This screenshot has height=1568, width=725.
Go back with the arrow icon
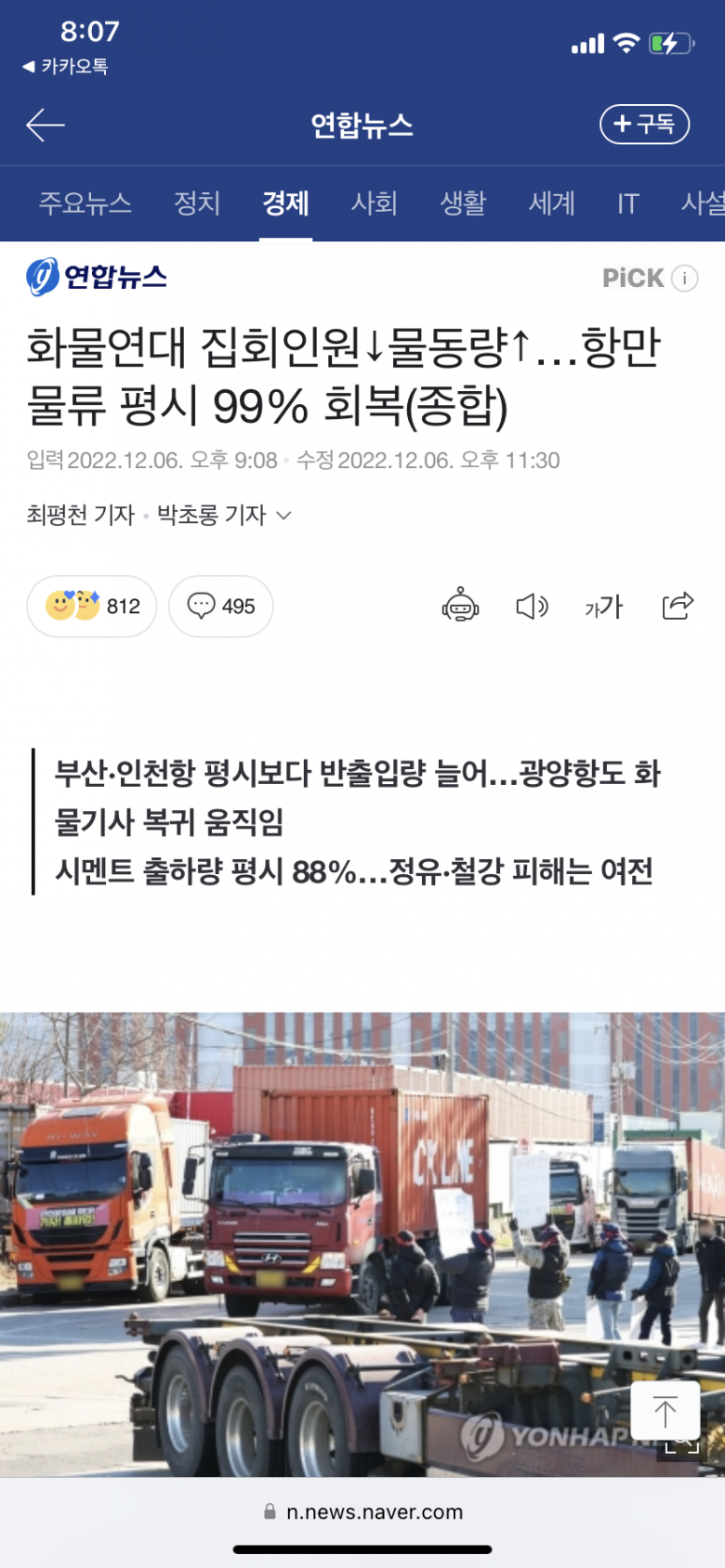point(45,125)
